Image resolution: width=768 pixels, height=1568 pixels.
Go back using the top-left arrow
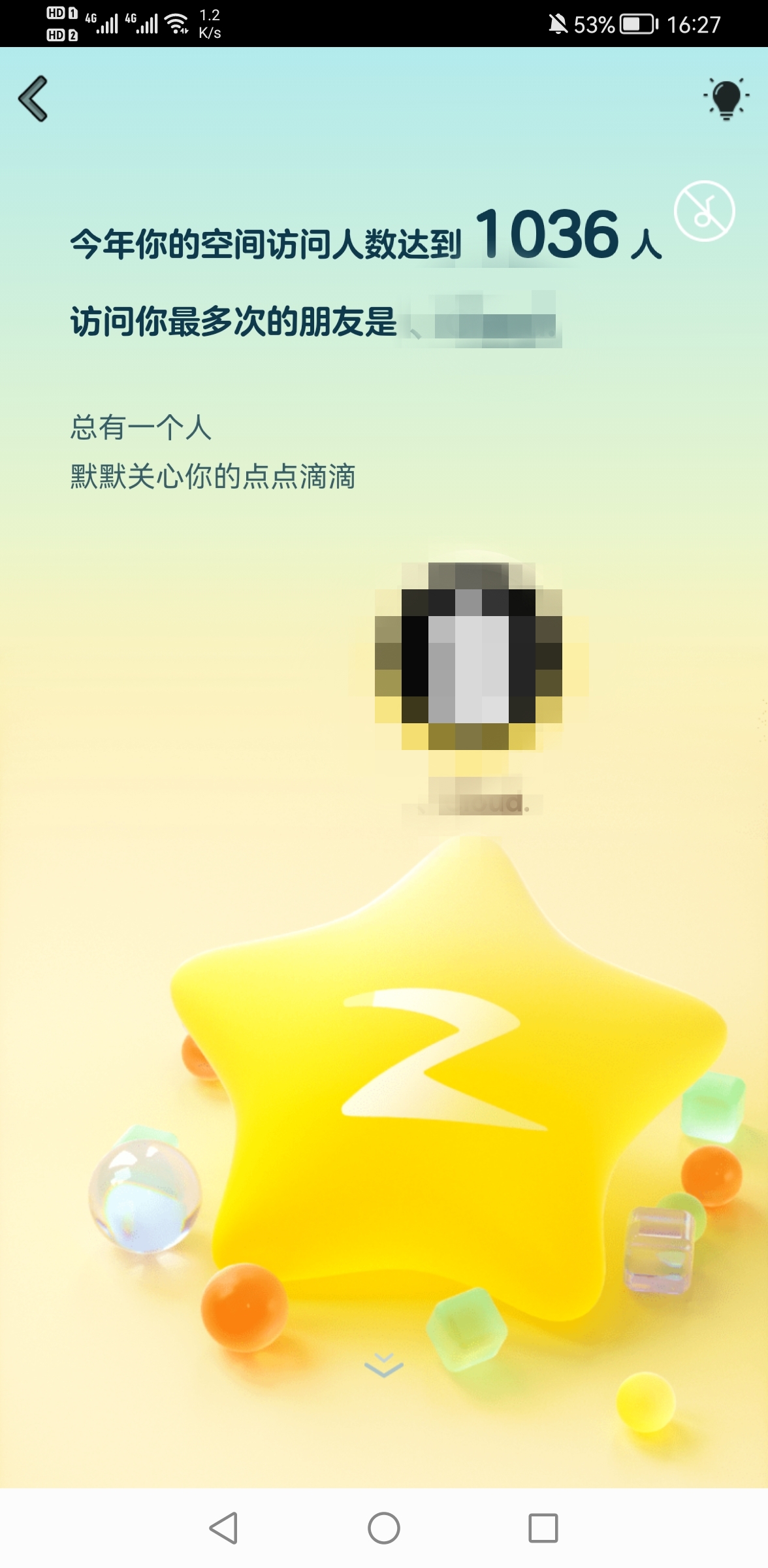(33, 99)
